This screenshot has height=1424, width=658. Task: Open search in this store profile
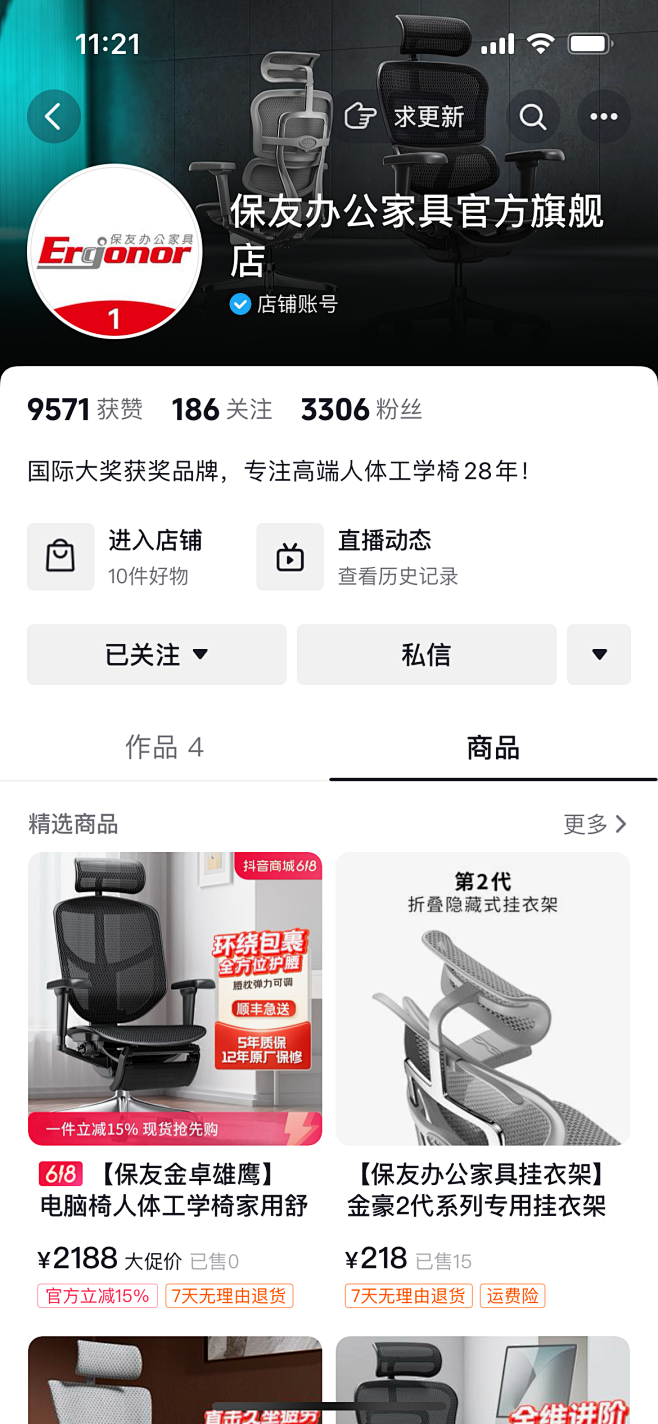[533, 117]
